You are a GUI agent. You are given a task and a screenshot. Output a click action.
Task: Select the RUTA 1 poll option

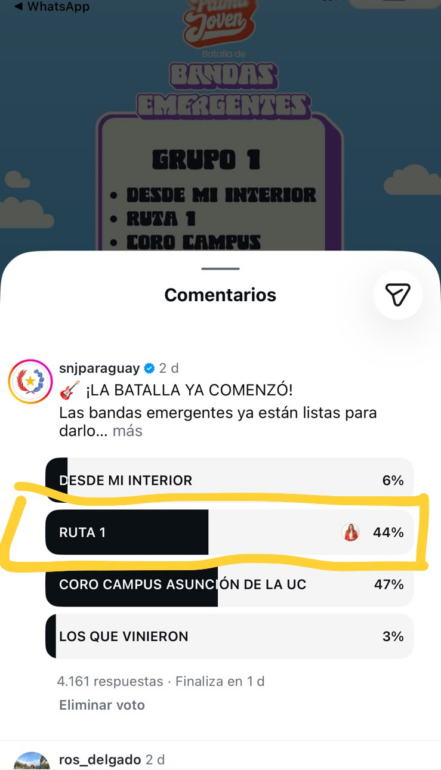click(x=229, y=532)
